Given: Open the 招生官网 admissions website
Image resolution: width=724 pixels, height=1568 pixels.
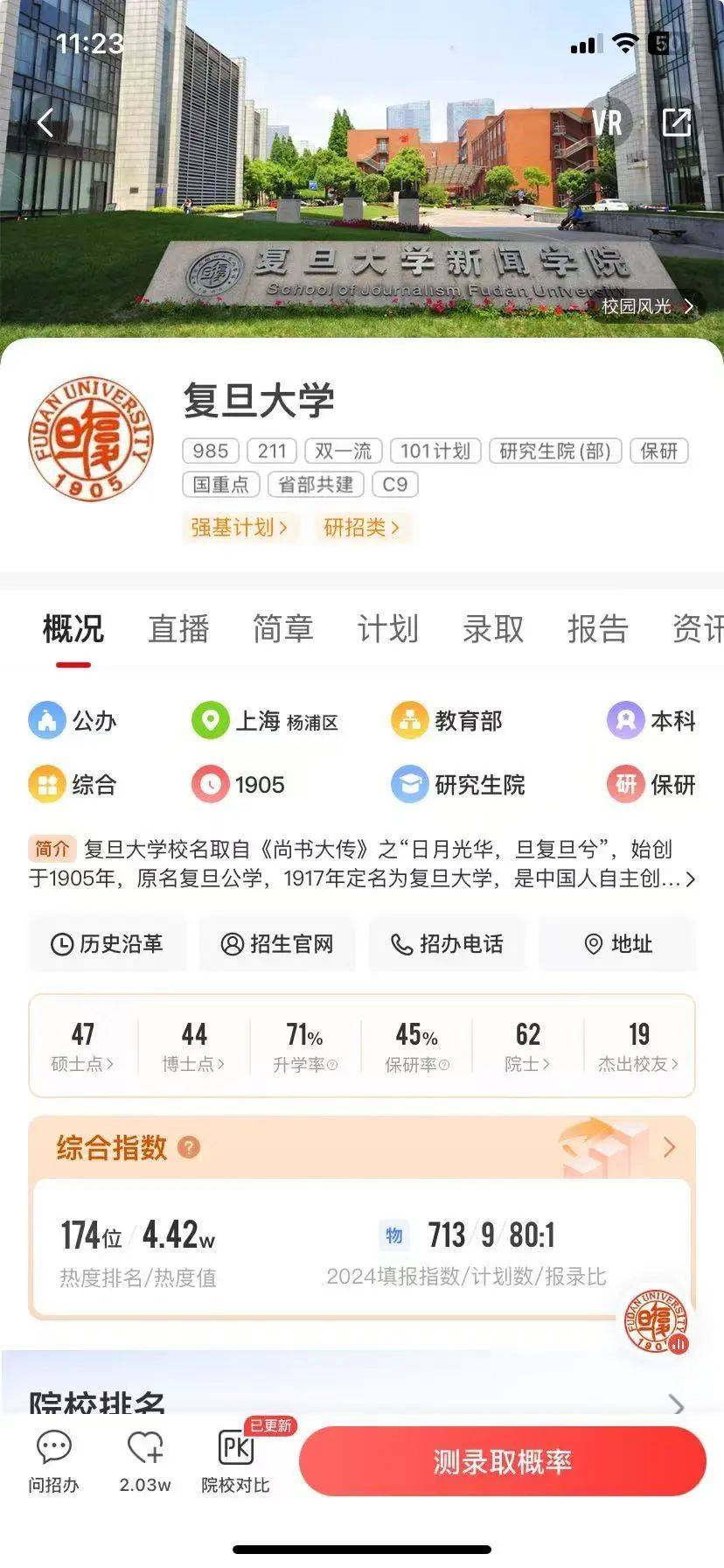Looking at the screenshot, I should (277, 944).
